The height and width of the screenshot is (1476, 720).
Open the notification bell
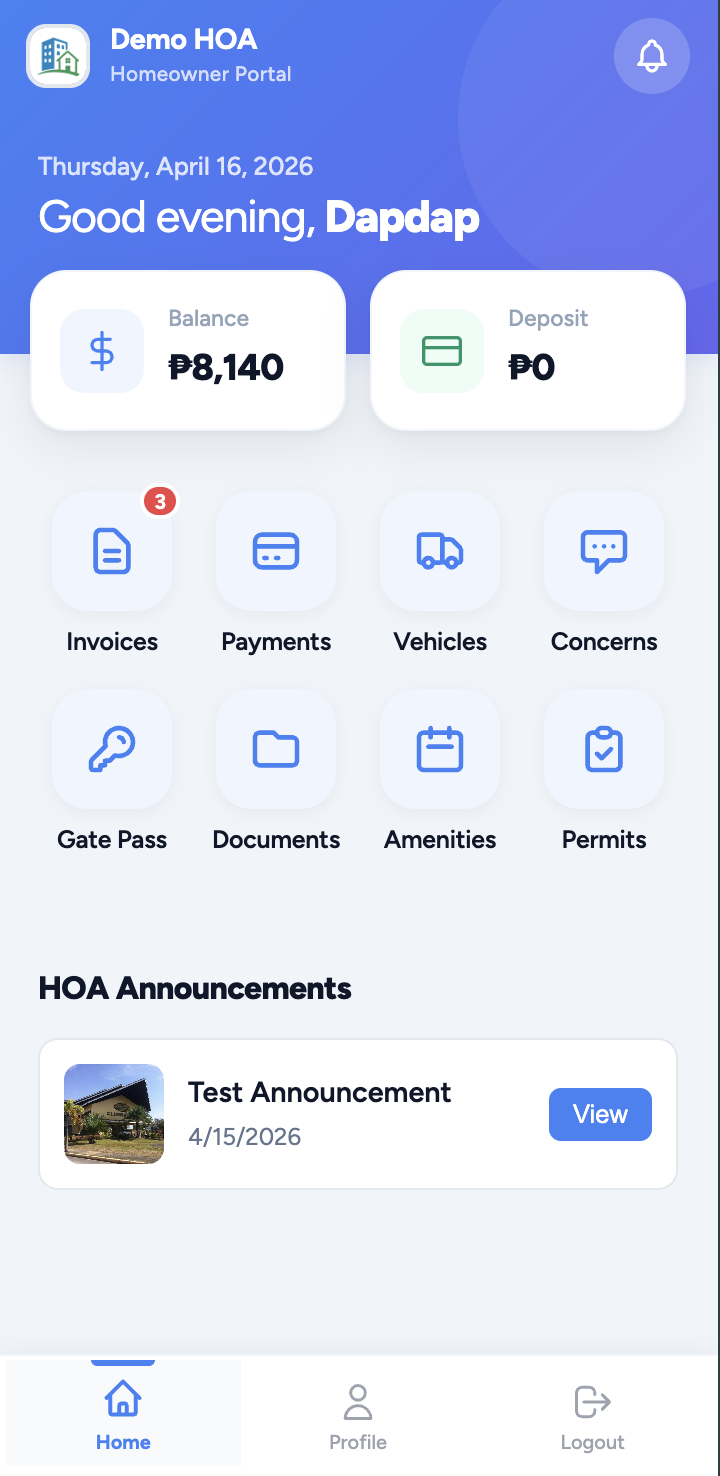[651, 56]
